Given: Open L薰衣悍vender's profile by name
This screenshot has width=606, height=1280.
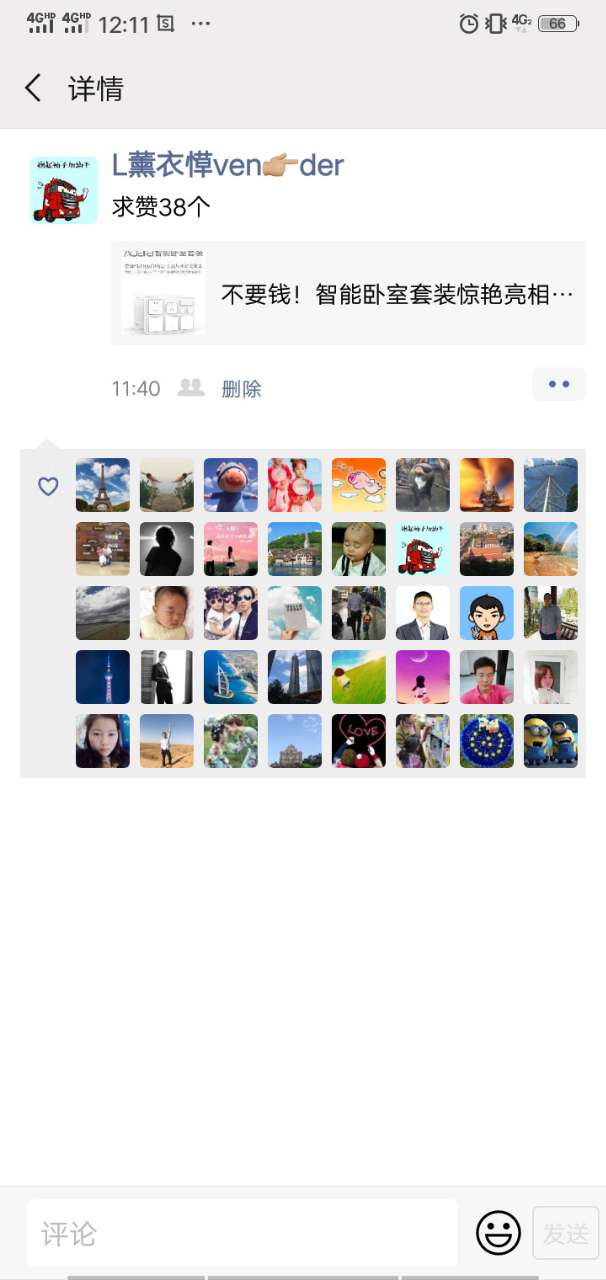Looking at the screenshot, I should pos(228,165).
